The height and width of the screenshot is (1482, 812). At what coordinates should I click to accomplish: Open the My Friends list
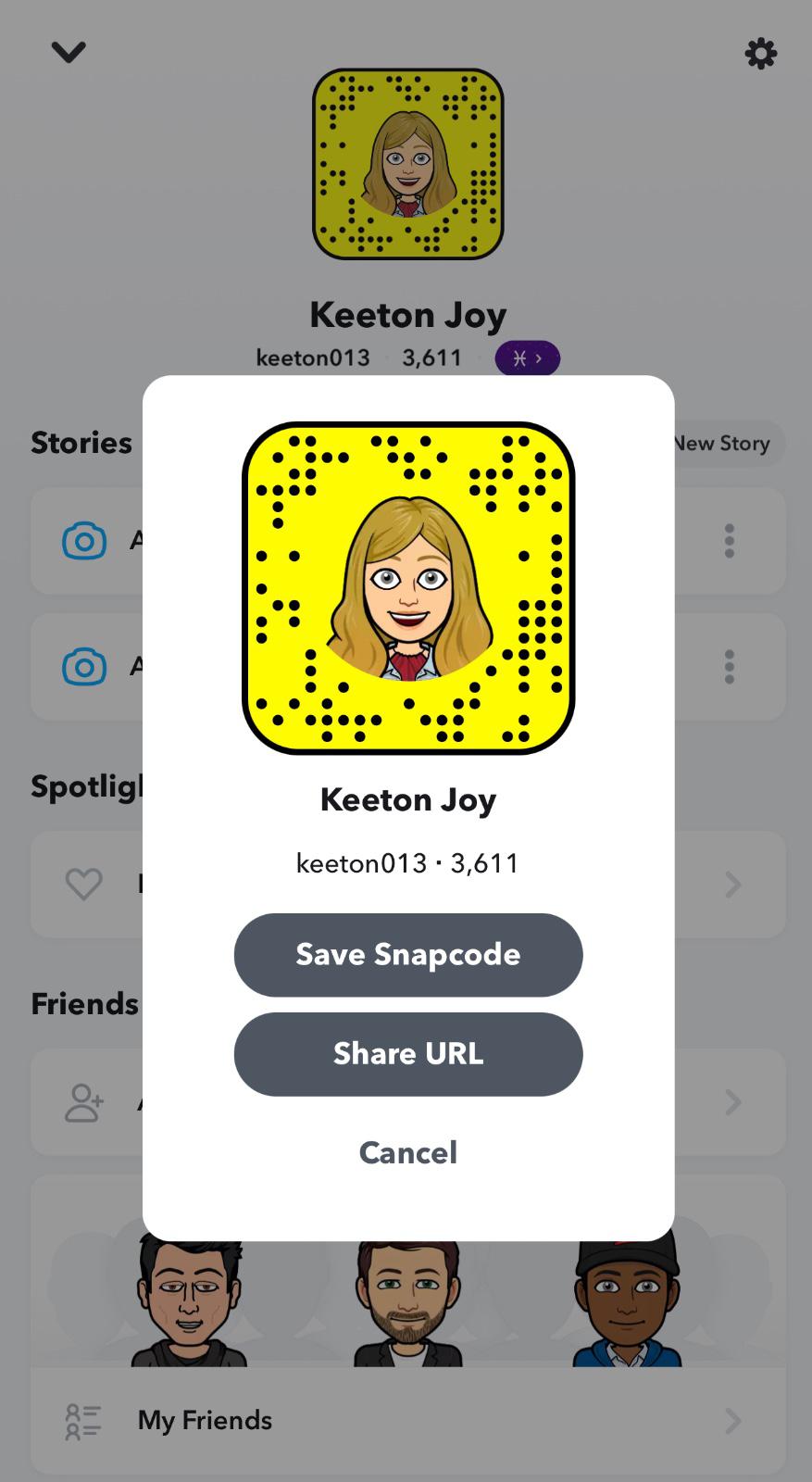(x=407, y=1420)
